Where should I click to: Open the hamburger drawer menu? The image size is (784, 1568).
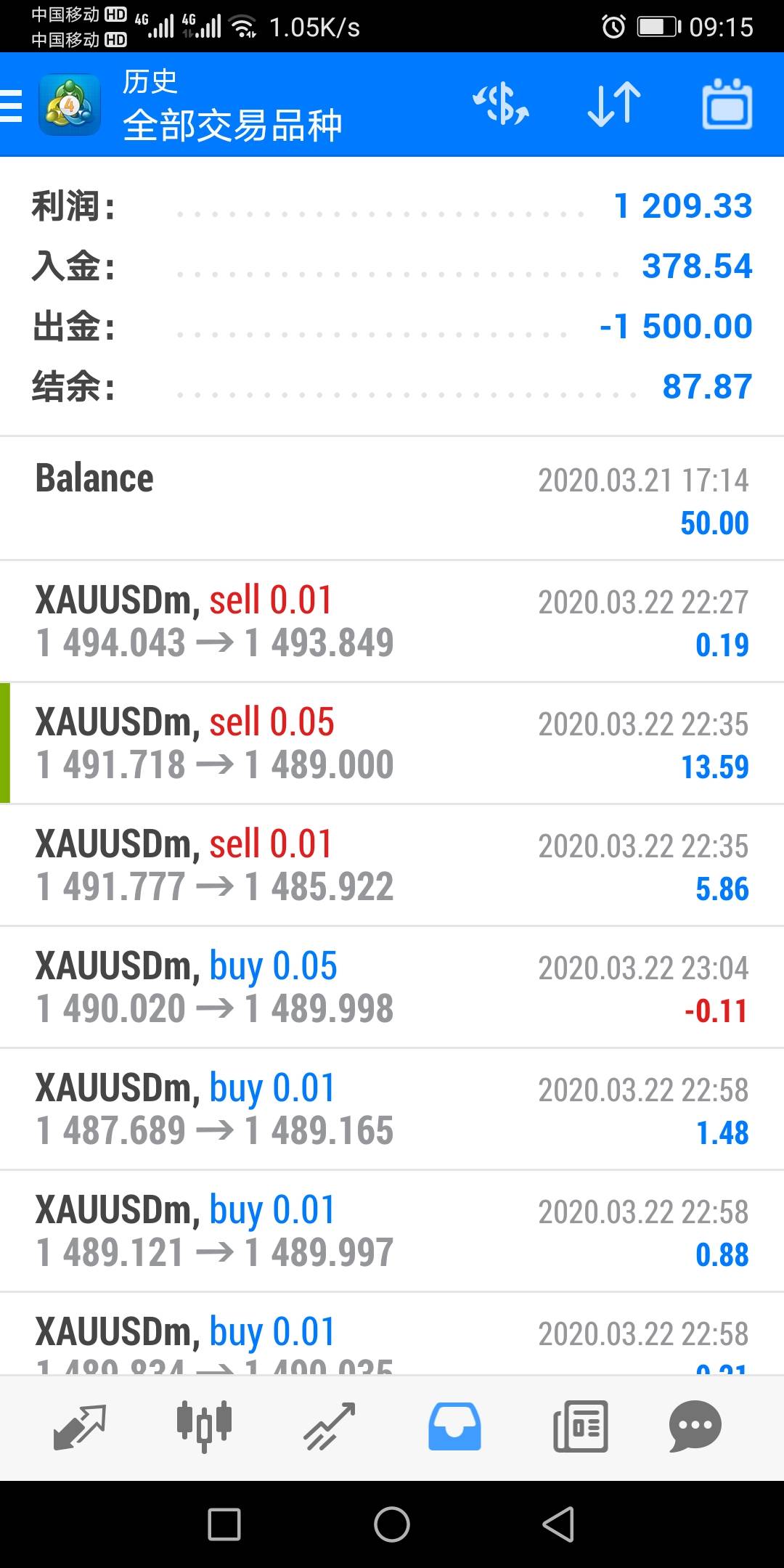12,106
